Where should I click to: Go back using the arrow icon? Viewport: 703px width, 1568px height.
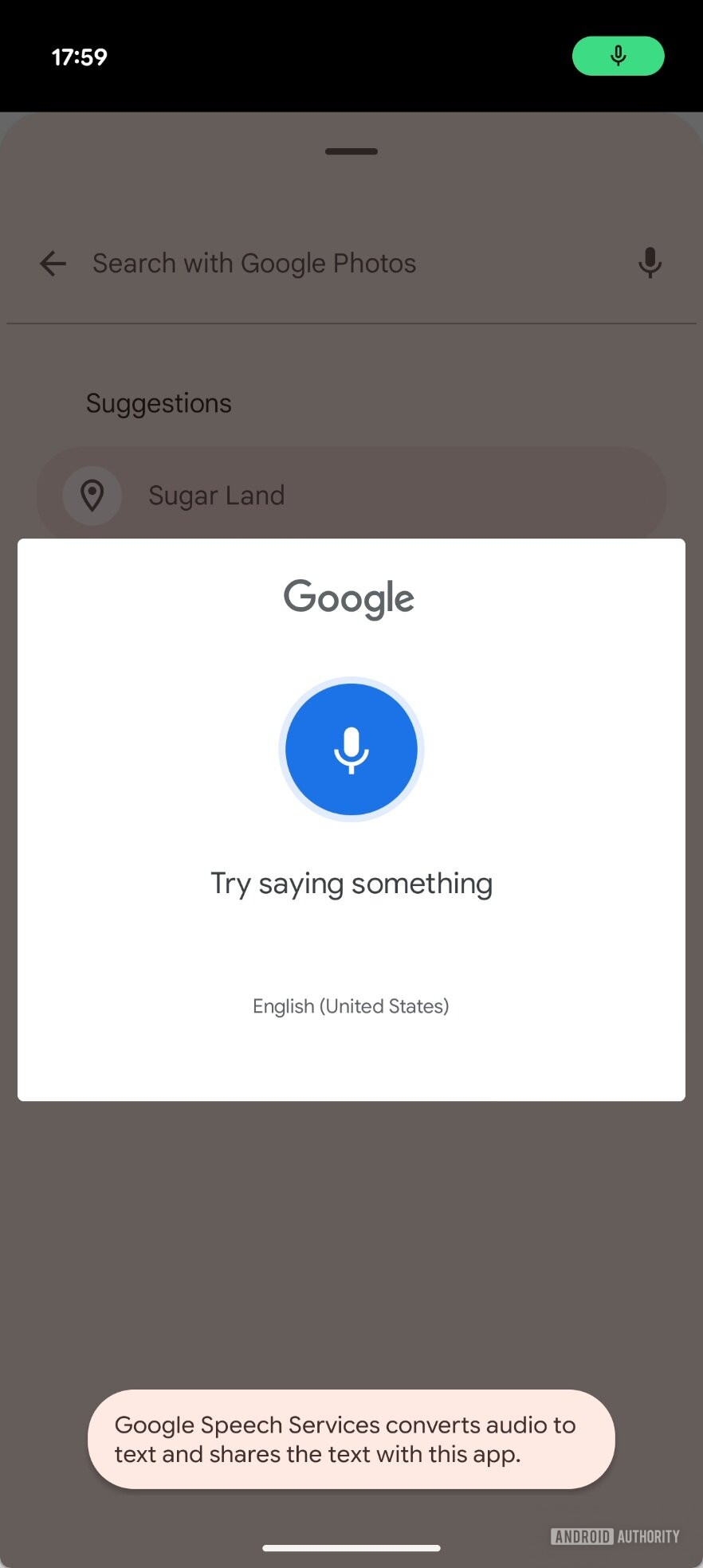coord(53,263)
